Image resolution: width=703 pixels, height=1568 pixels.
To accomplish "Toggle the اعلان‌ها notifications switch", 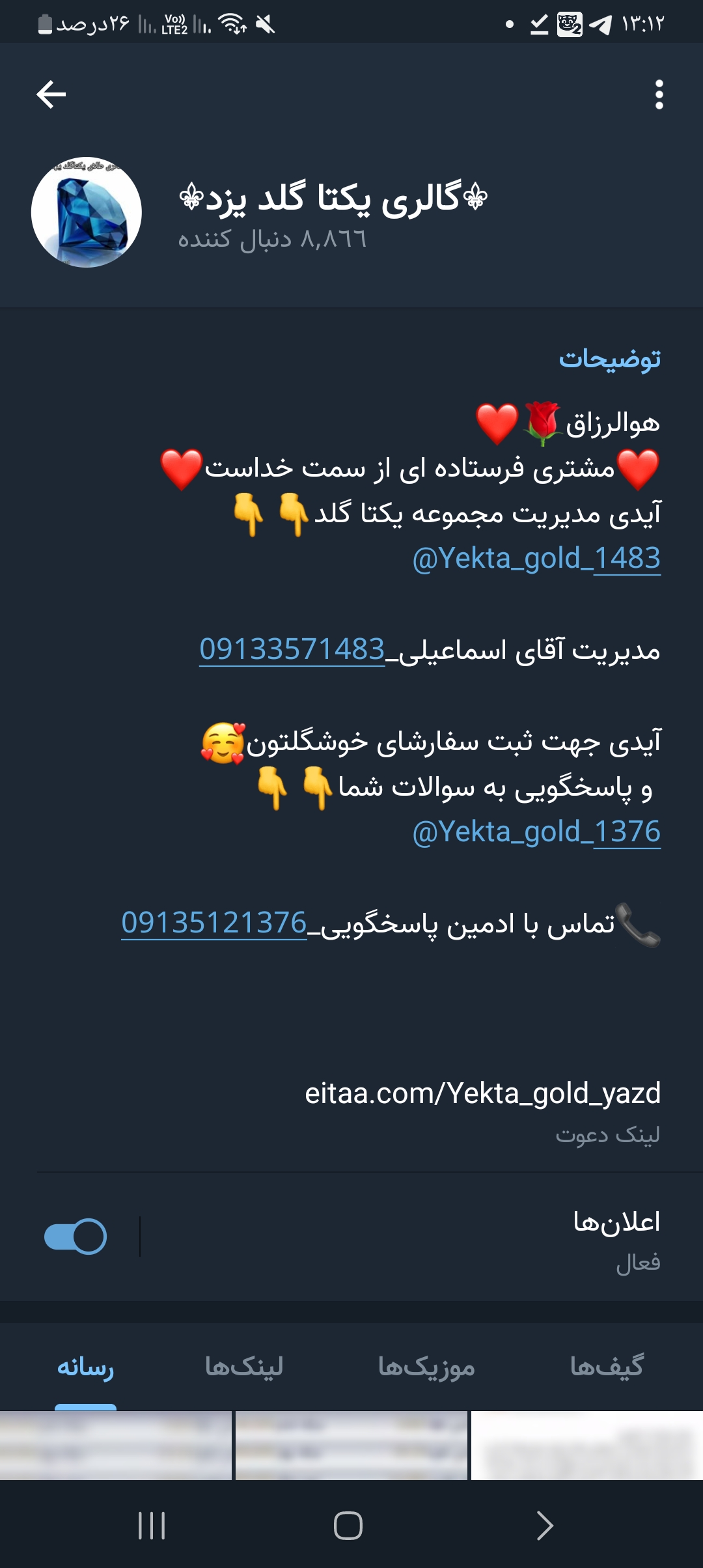I will pos(76,1236).
